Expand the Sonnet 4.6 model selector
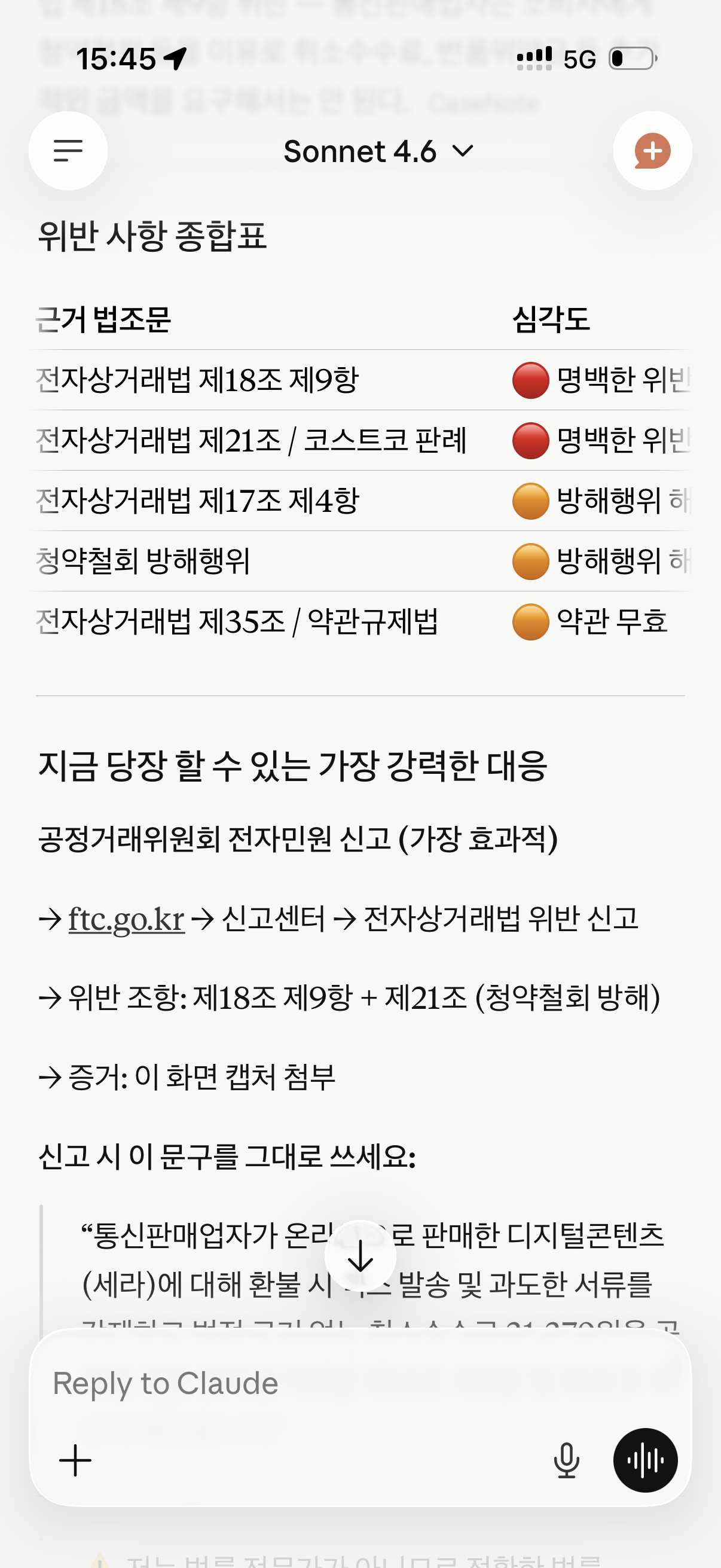The width and height of the screenshot is (721, 1568). (377, 151)
